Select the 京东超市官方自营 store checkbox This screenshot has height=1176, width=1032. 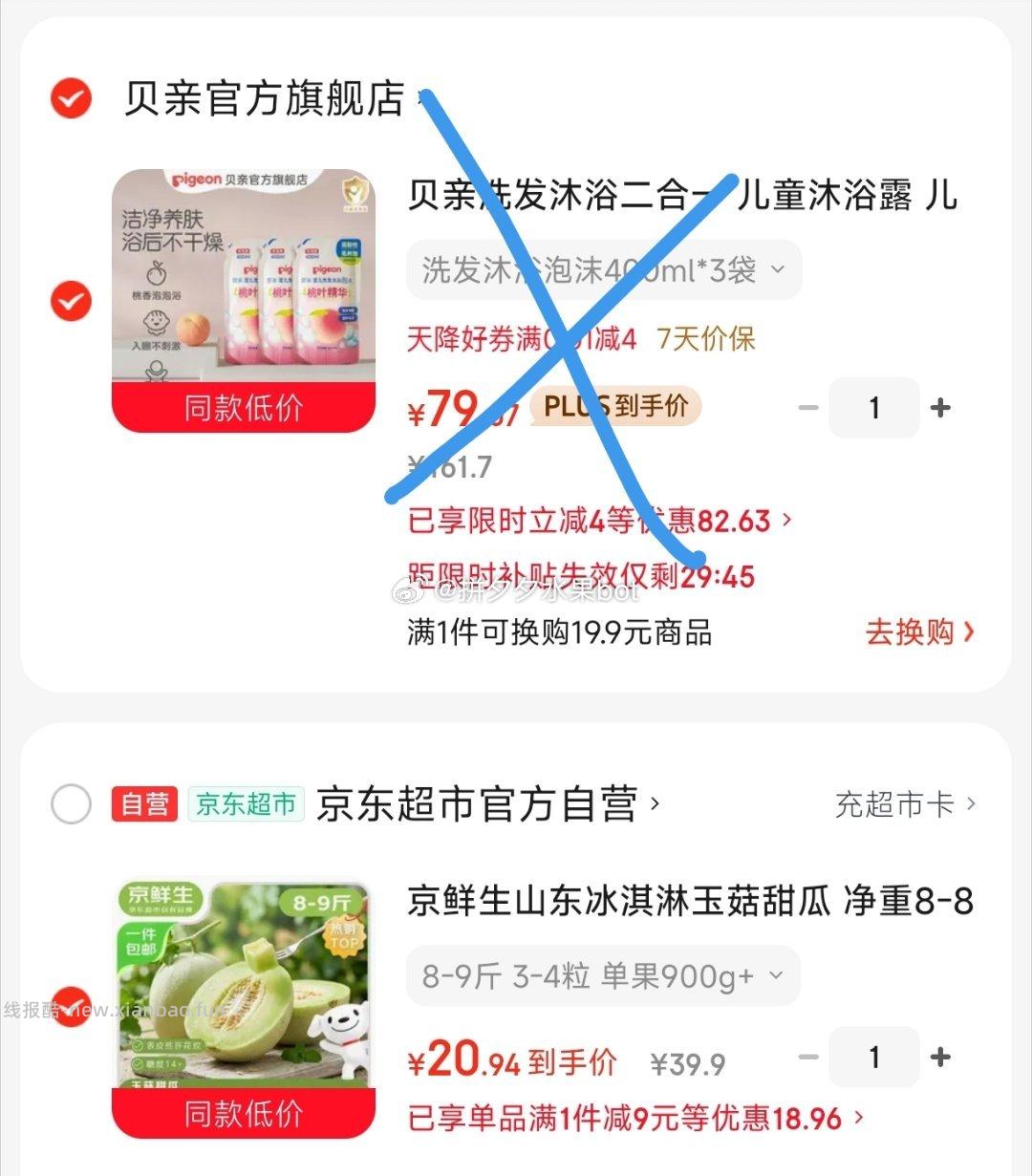click(x=70, y=804)
